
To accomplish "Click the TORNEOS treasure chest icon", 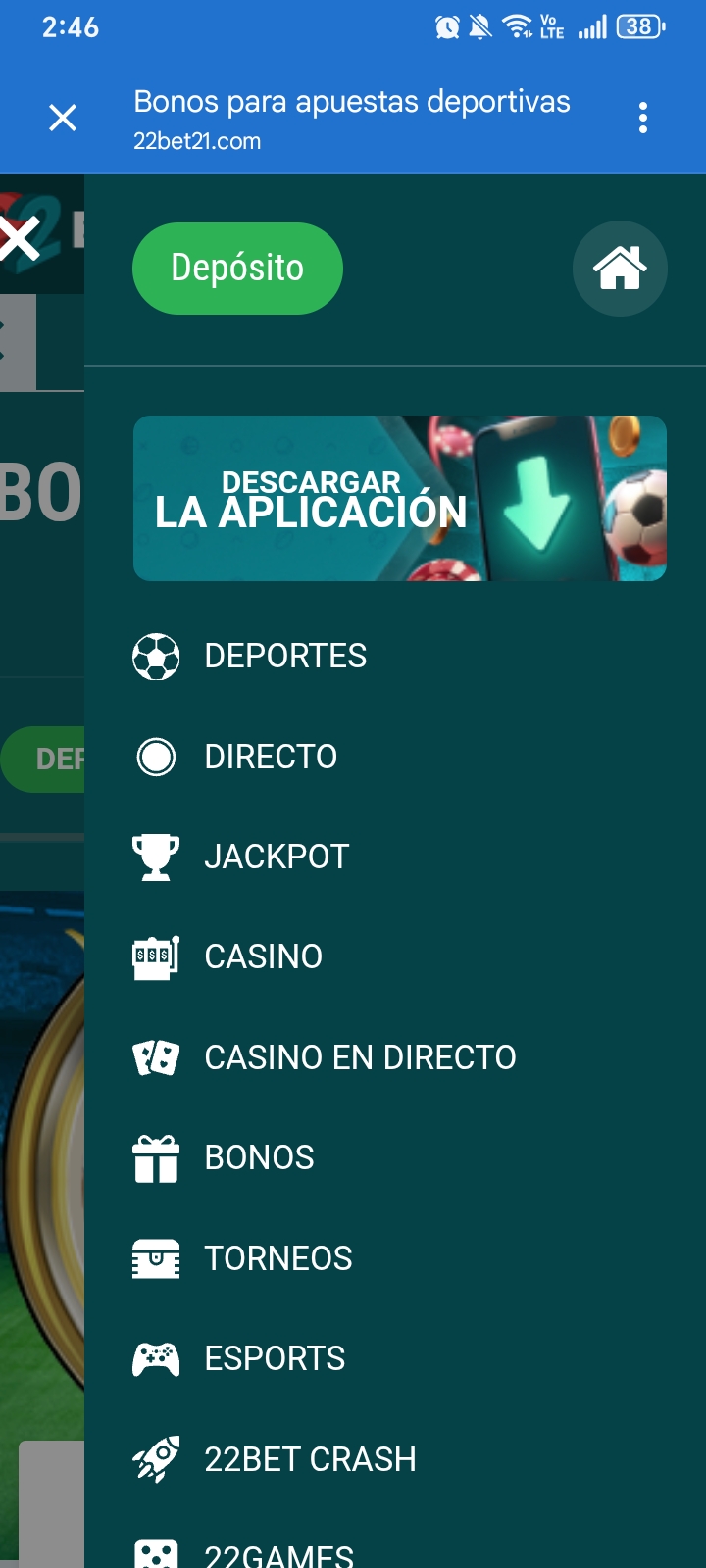I will point(155,1258).
